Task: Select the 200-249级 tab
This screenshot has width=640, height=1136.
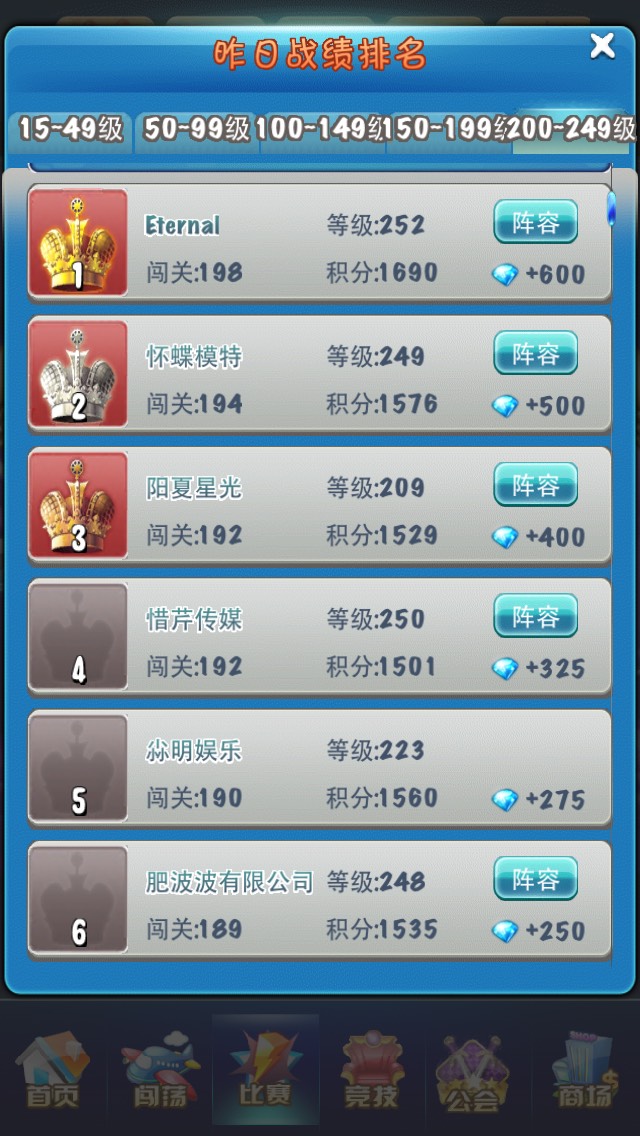Action: click(572, 129)
